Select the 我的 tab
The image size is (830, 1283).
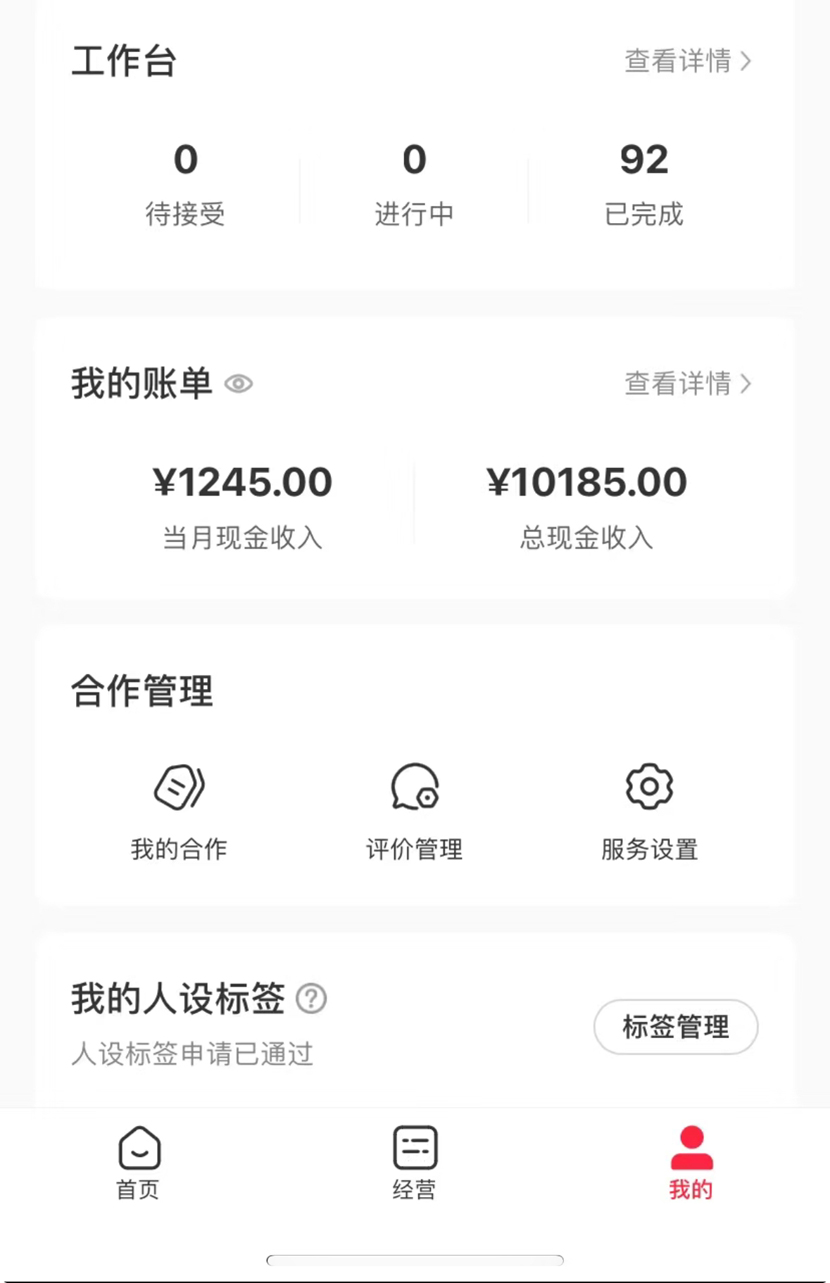(x=691, y=1163)
